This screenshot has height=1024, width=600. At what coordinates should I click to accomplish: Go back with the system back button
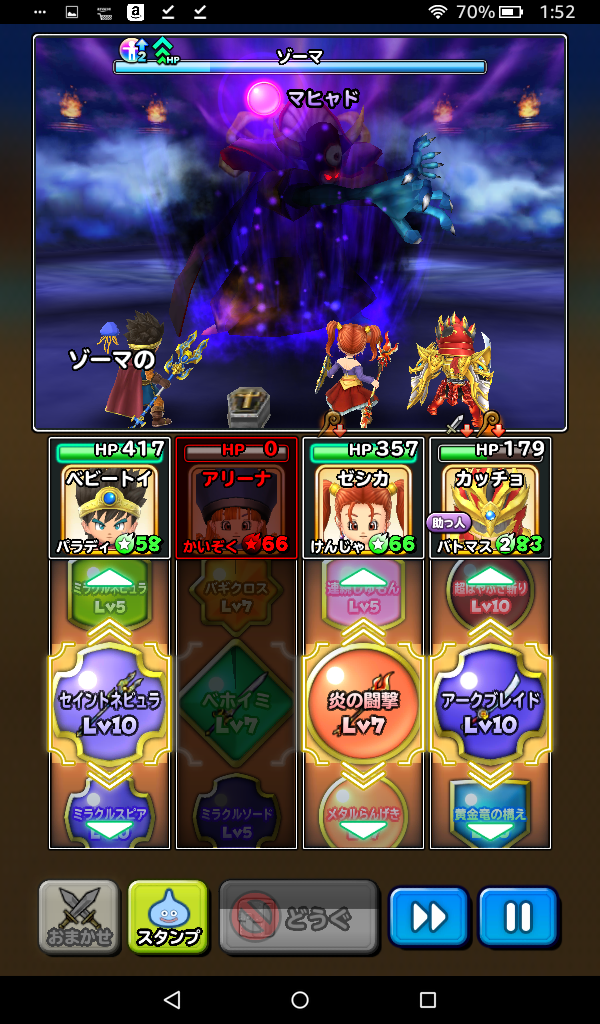click(172, 1000)
